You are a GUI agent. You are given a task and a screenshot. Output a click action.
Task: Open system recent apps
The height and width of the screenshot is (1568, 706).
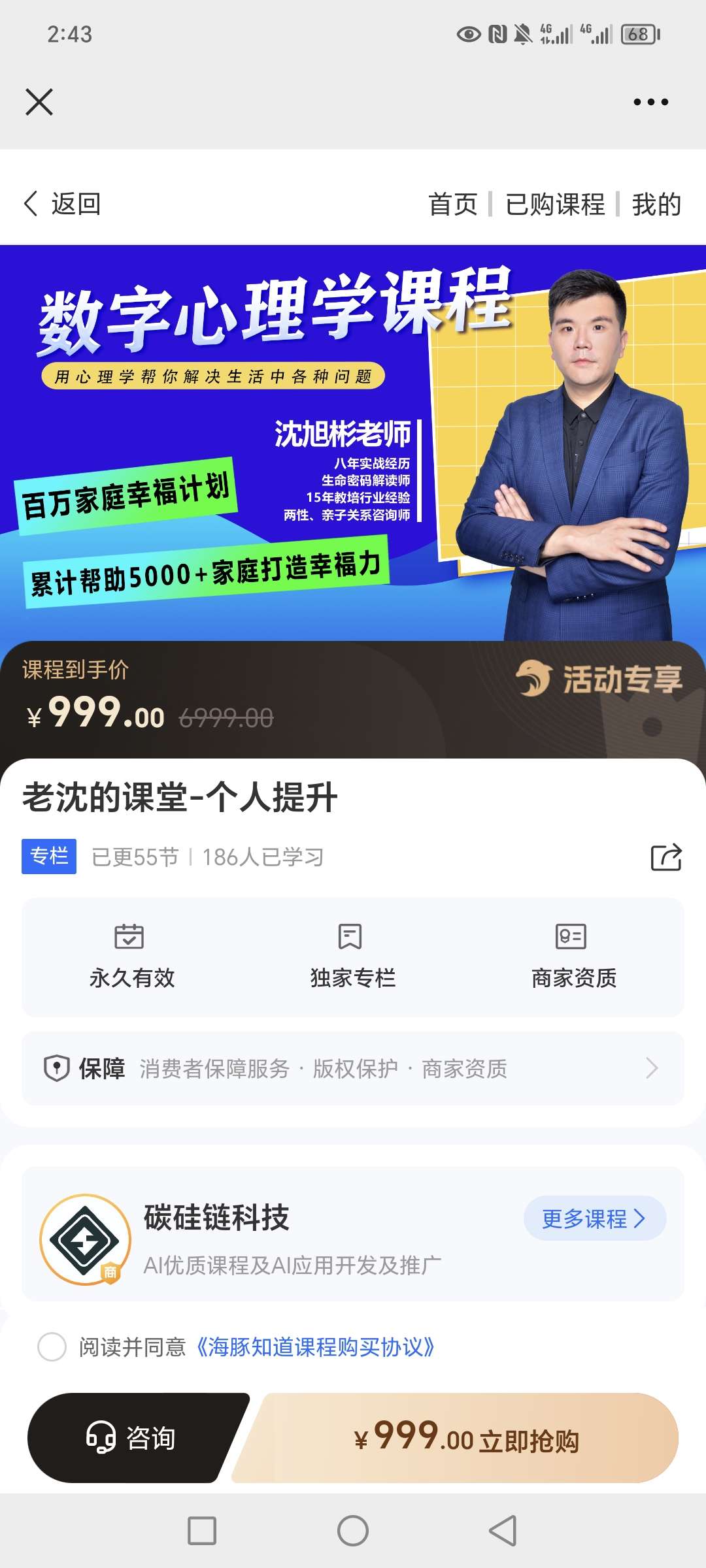[x=202, y=1531]
